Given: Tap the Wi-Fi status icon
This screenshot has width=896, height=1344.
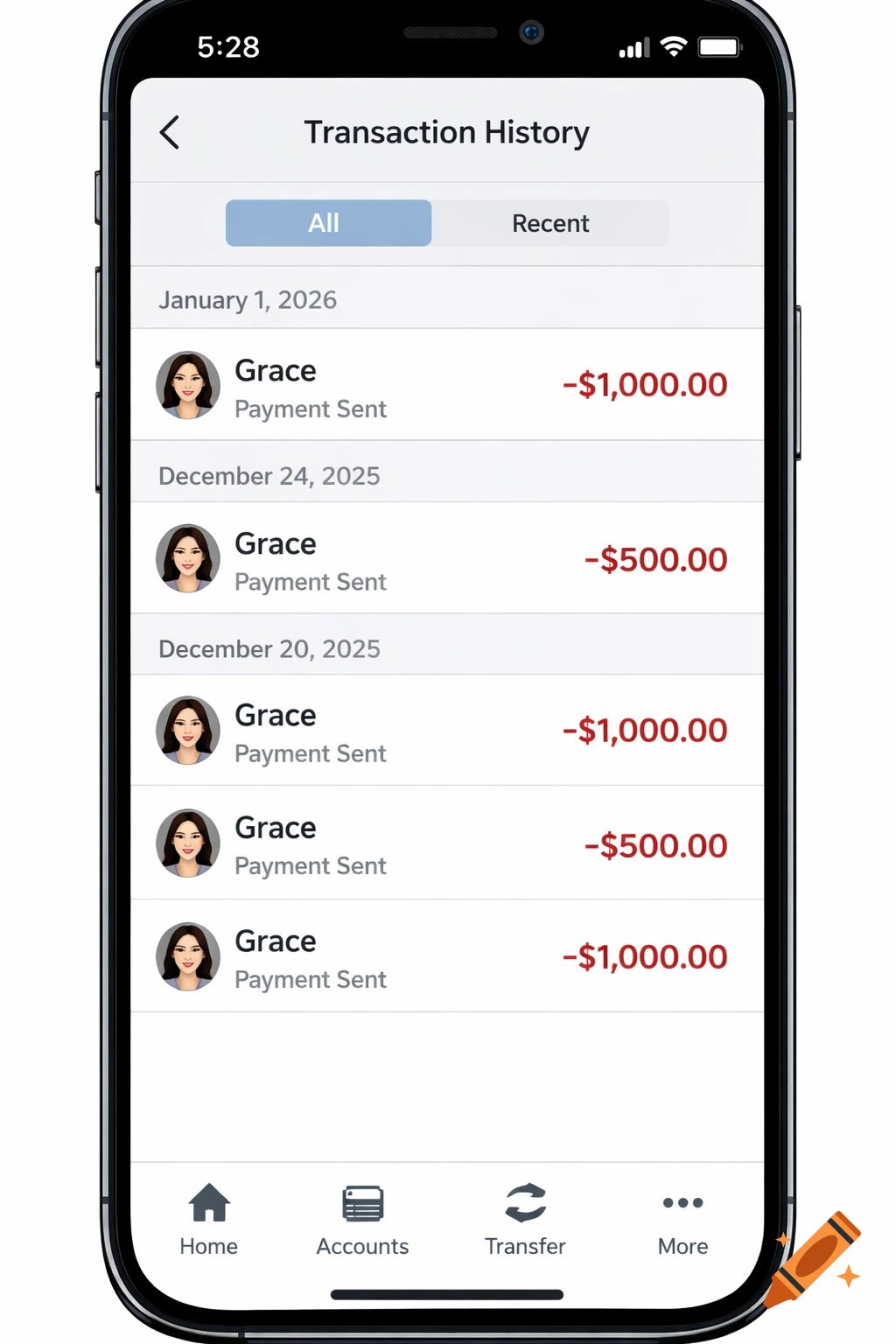Looking at the screenshot, I should point(674,45).
